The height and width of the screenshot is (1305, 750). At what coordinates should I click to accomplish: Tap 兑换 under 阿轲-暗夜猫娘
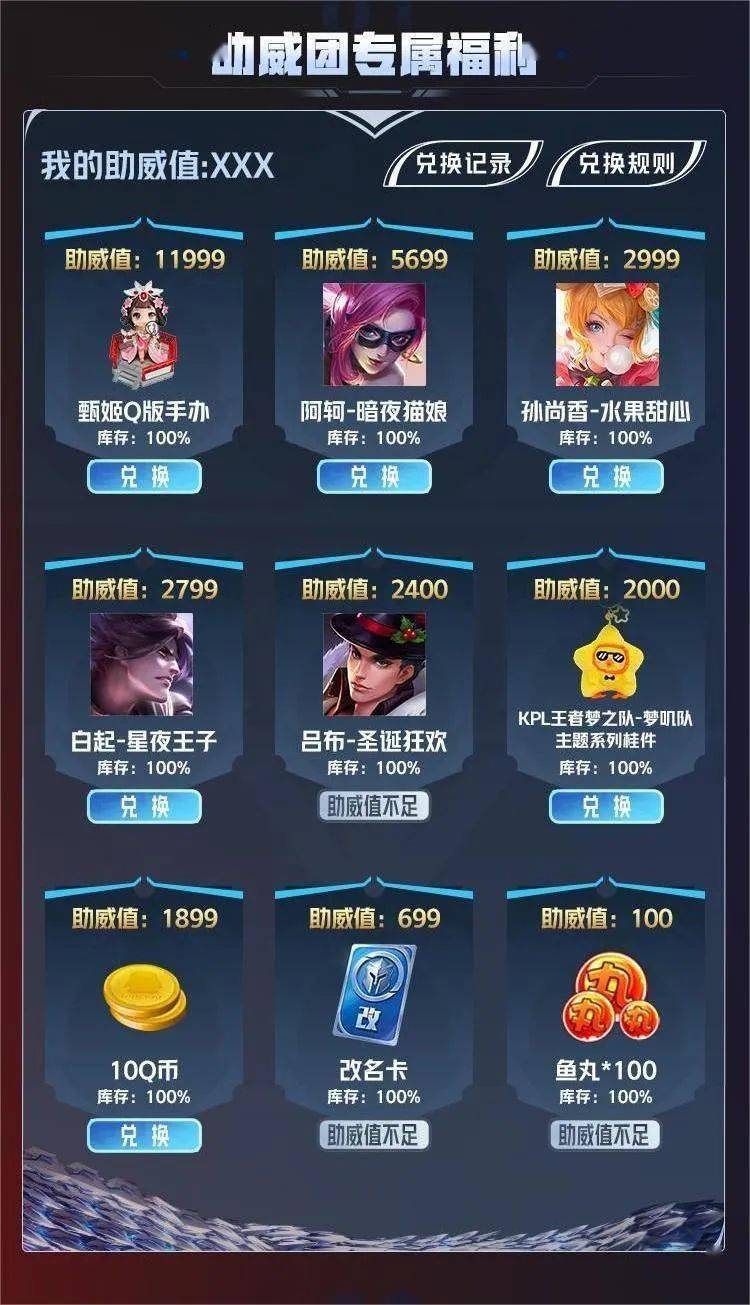coord(374,477)
